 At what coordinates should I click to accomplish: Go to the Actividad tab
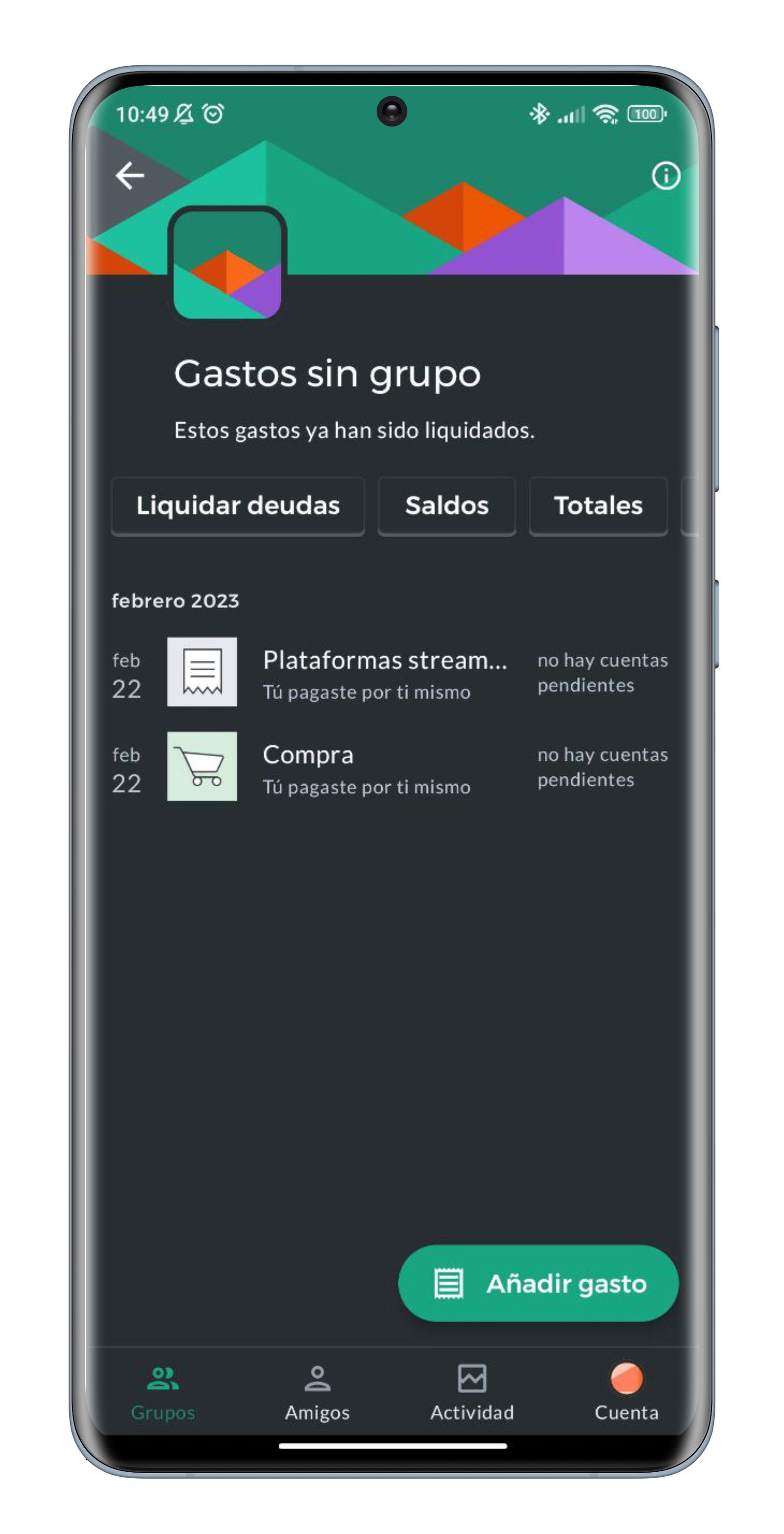point(471,1392)
